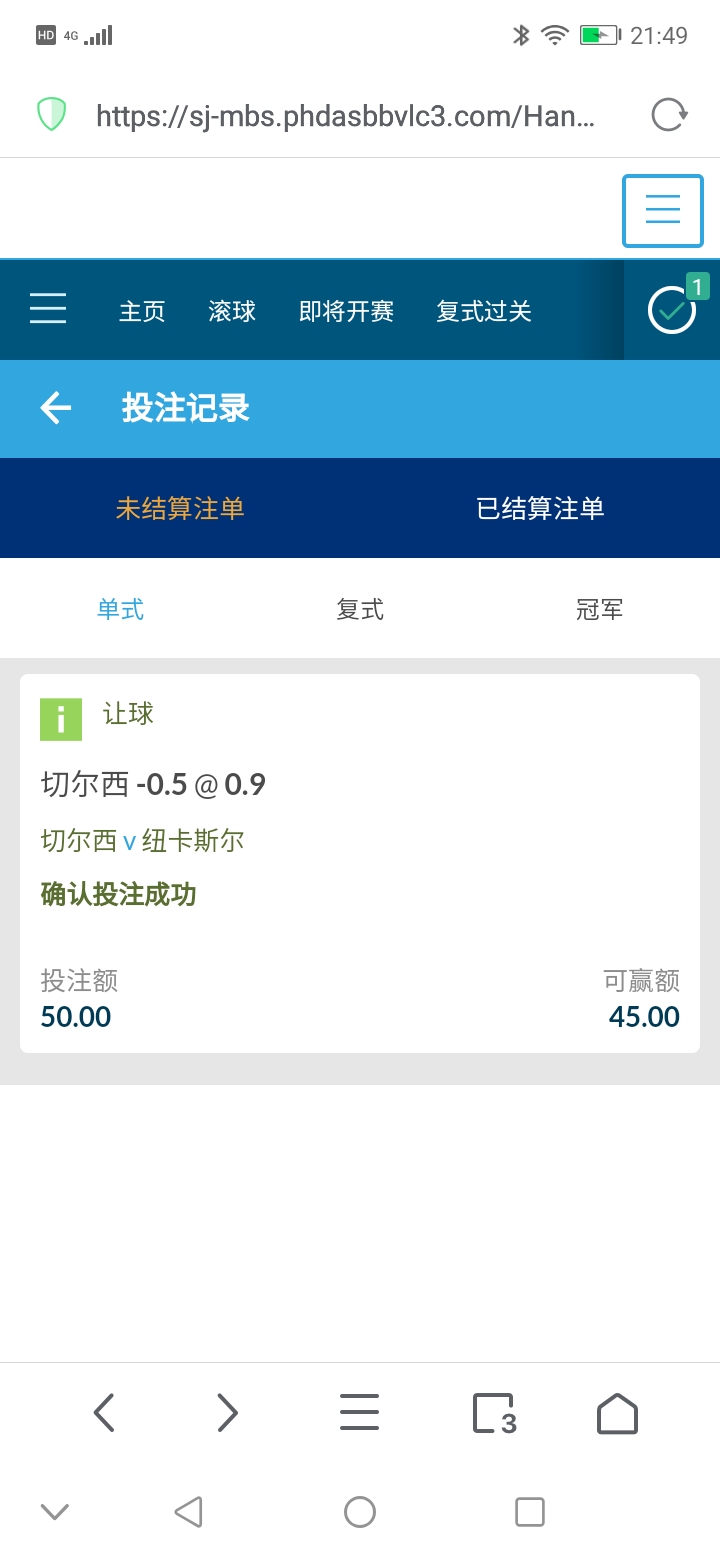Open the browser menu in bottom bar
This screenshot has width=720, height=1560.
click(x=359, y=1413)
